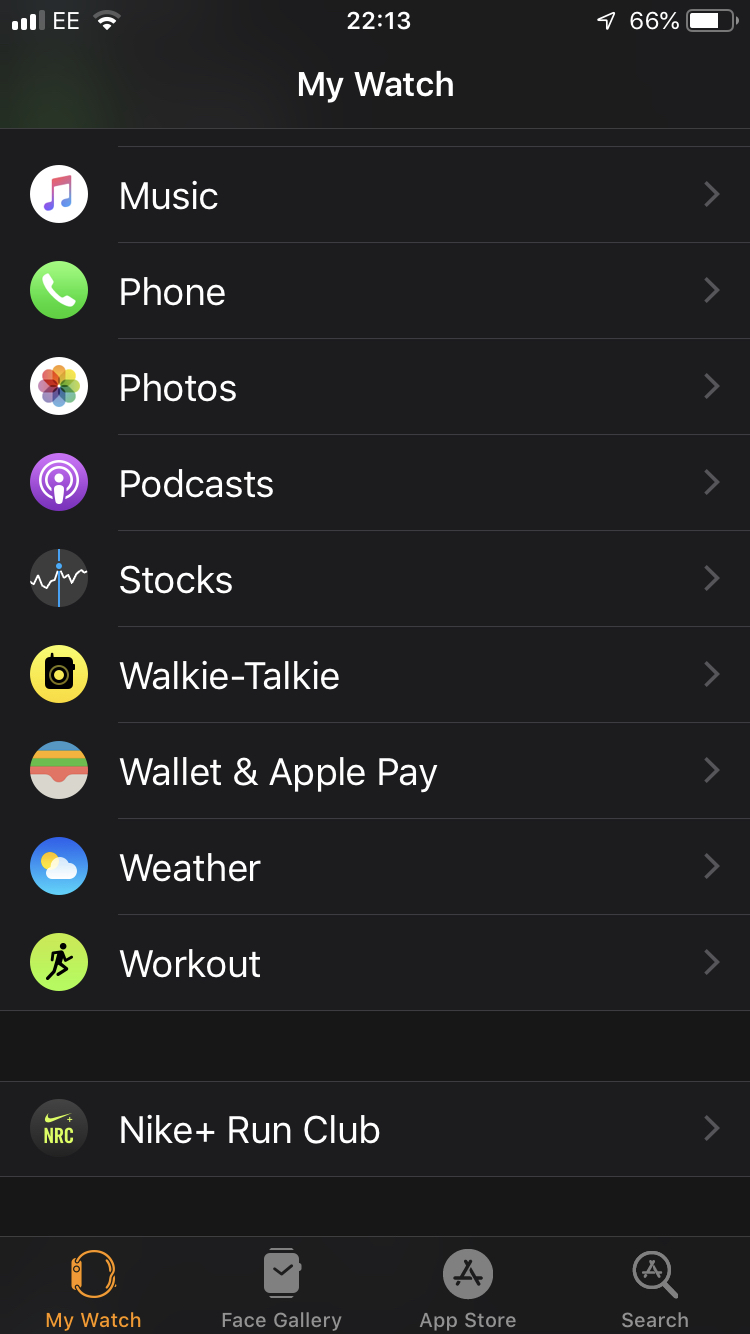The width and height of the screenshot is (750, 1334).
Task: Open Weather settings
Action: [x=375, y=867]
